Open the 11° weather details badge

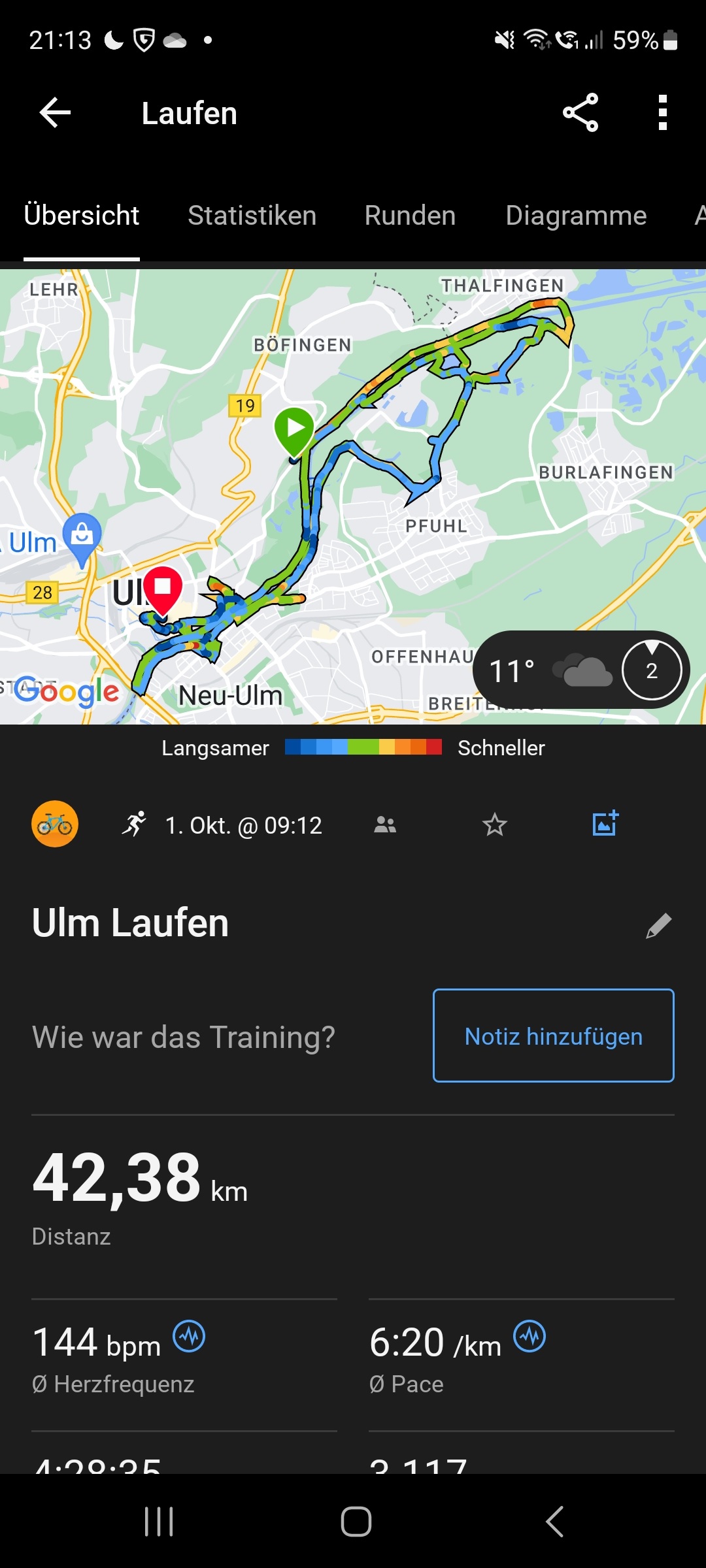point(580,670)
